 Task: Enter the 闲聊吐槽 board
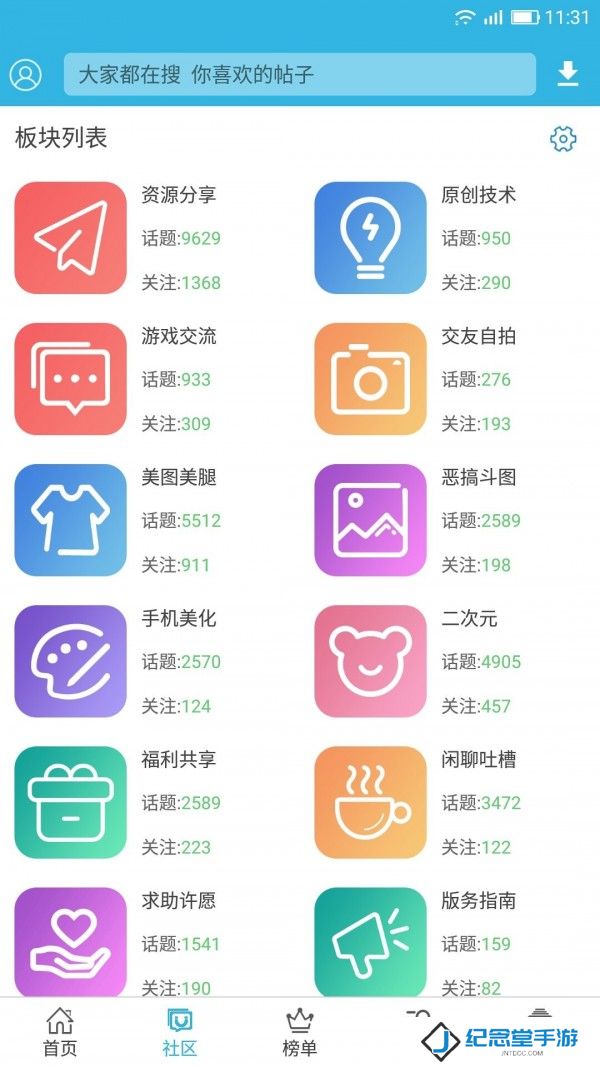370,802
